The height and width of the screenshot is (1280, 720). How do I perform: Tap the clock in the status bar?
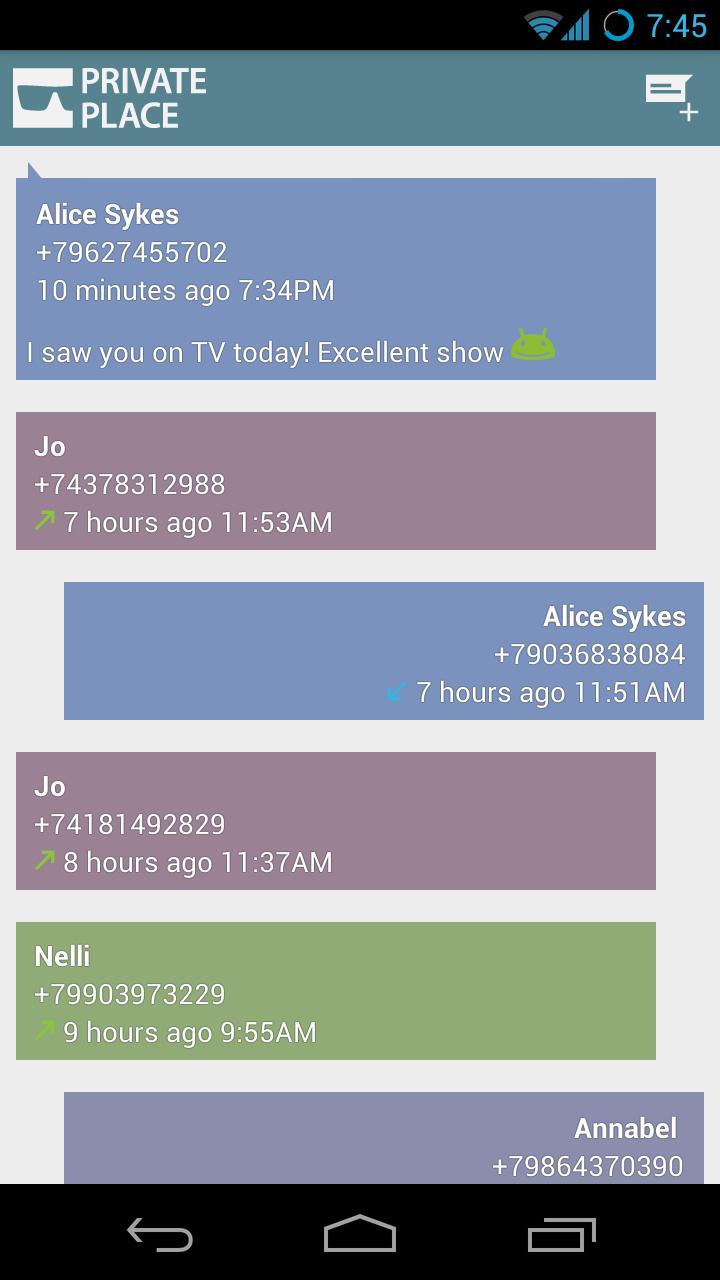point(677,25)
